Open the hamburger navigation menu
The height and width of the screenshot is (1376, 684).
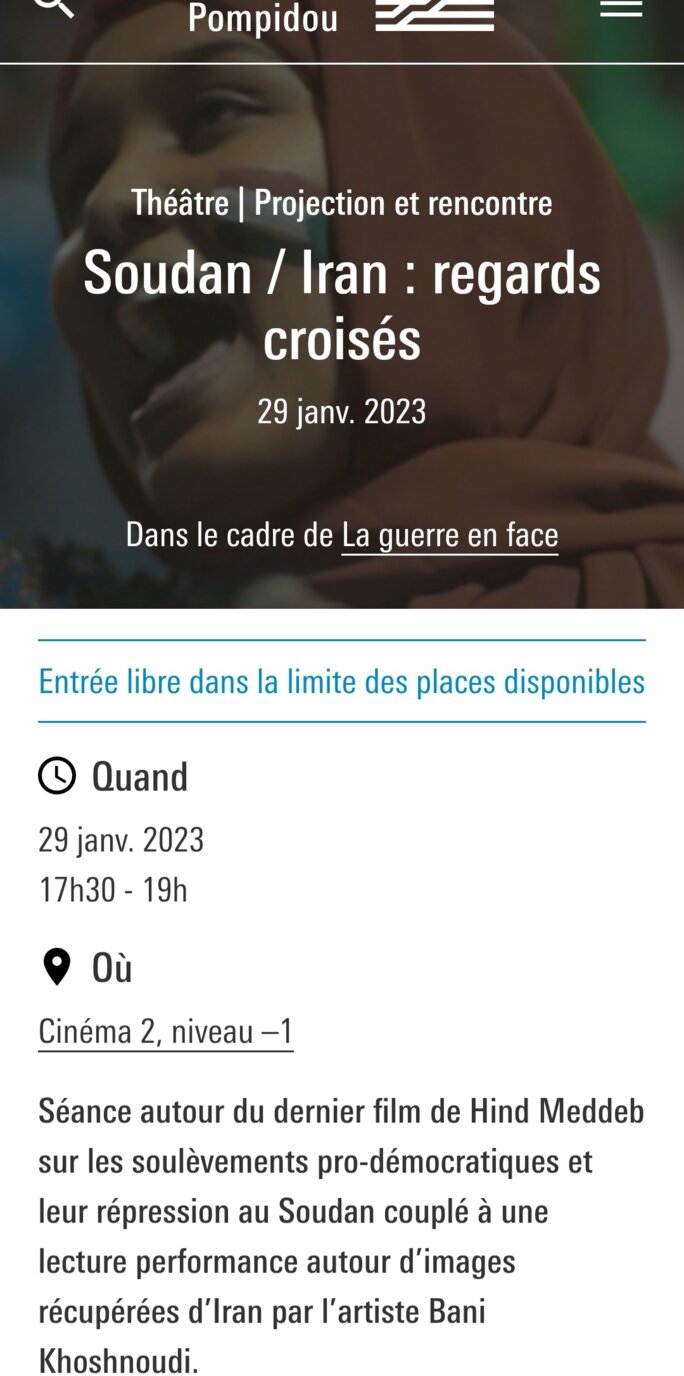pos(620,8)
